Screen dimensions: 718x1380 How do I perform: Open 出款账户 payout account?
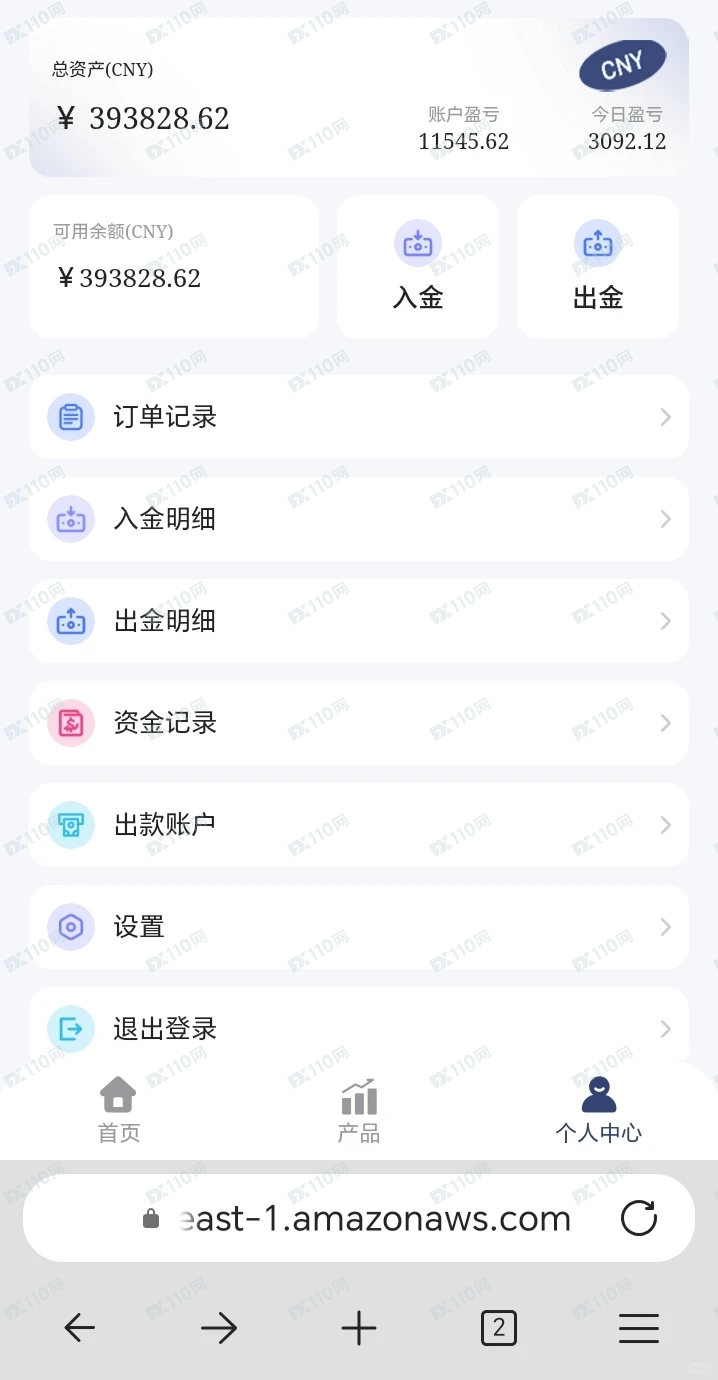[x=358, y=825]
